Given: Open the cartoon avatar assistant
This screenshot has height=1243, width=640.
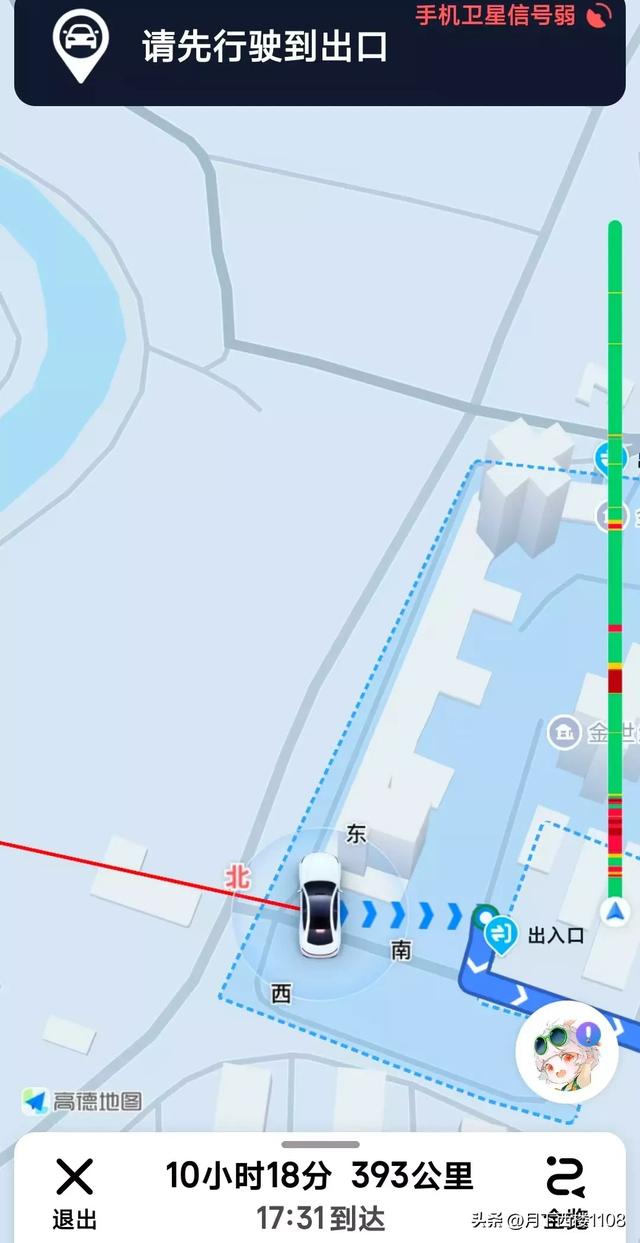Looking at the screenshot, I should pyautogui.click(x=566, y=1051).
